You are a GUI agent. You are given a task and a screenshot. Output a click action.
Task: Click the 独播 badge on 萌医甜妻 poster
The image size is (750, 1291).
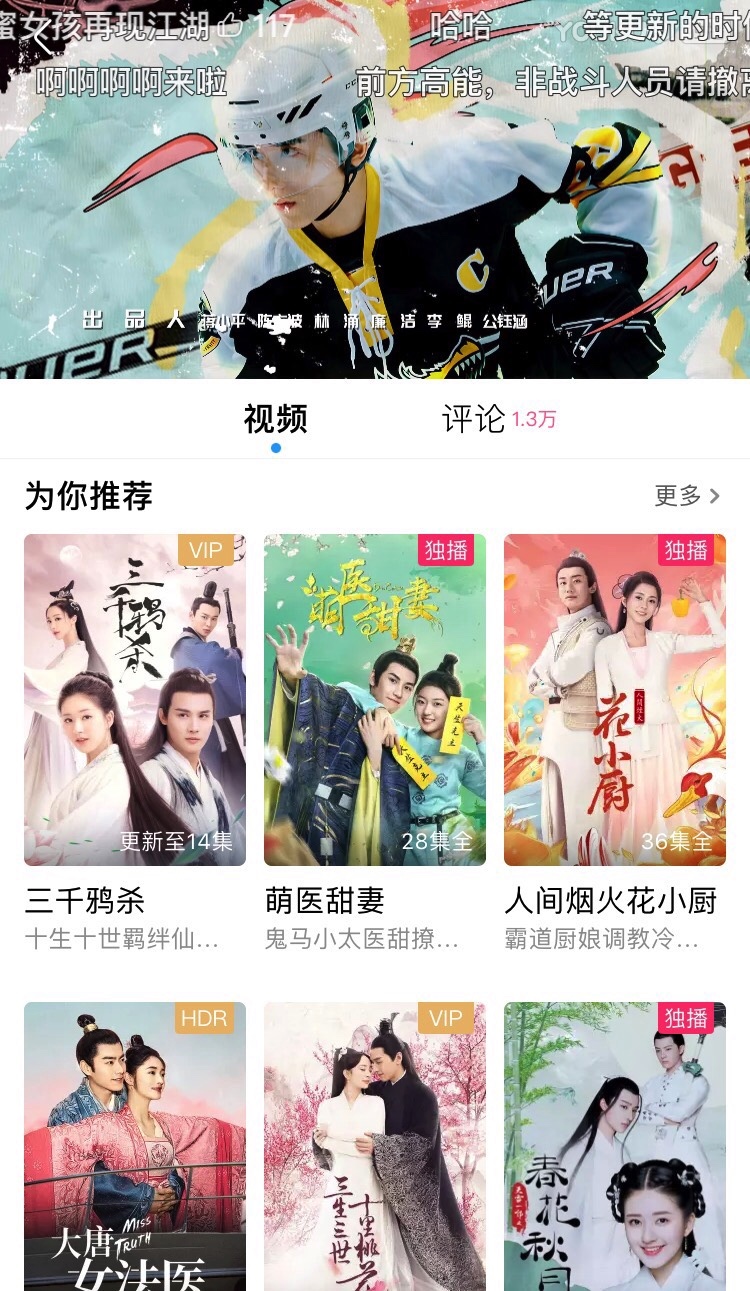445,550
